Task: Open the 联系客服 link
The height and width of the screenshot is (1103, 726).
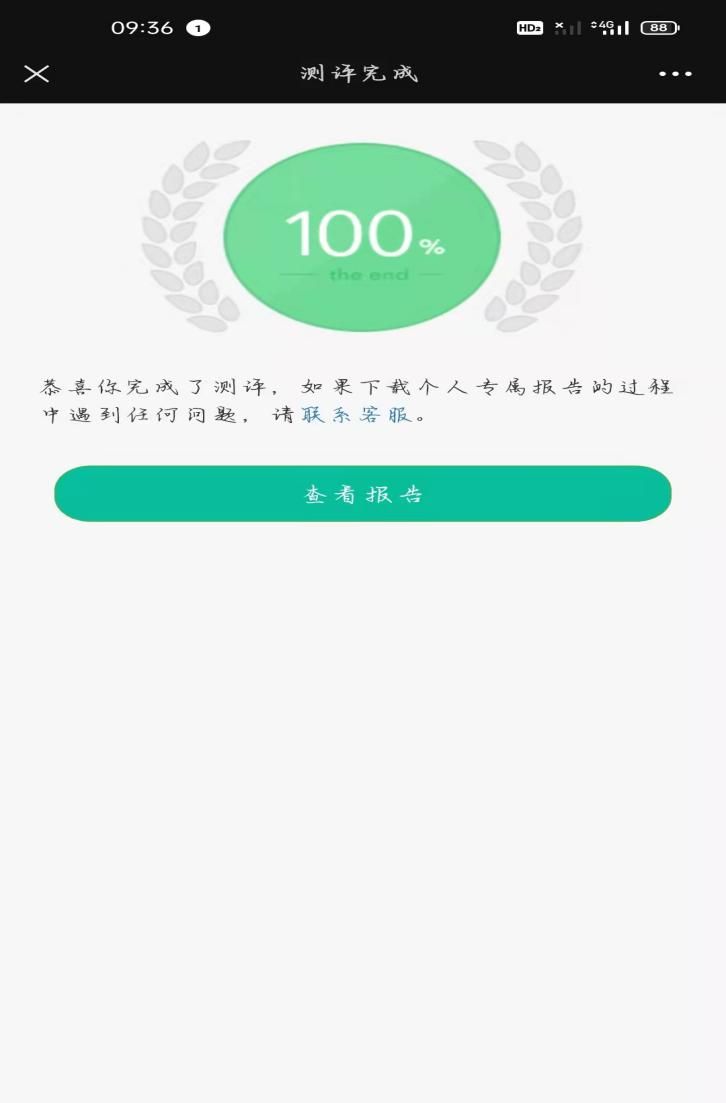Action: [x=357, y=415]
